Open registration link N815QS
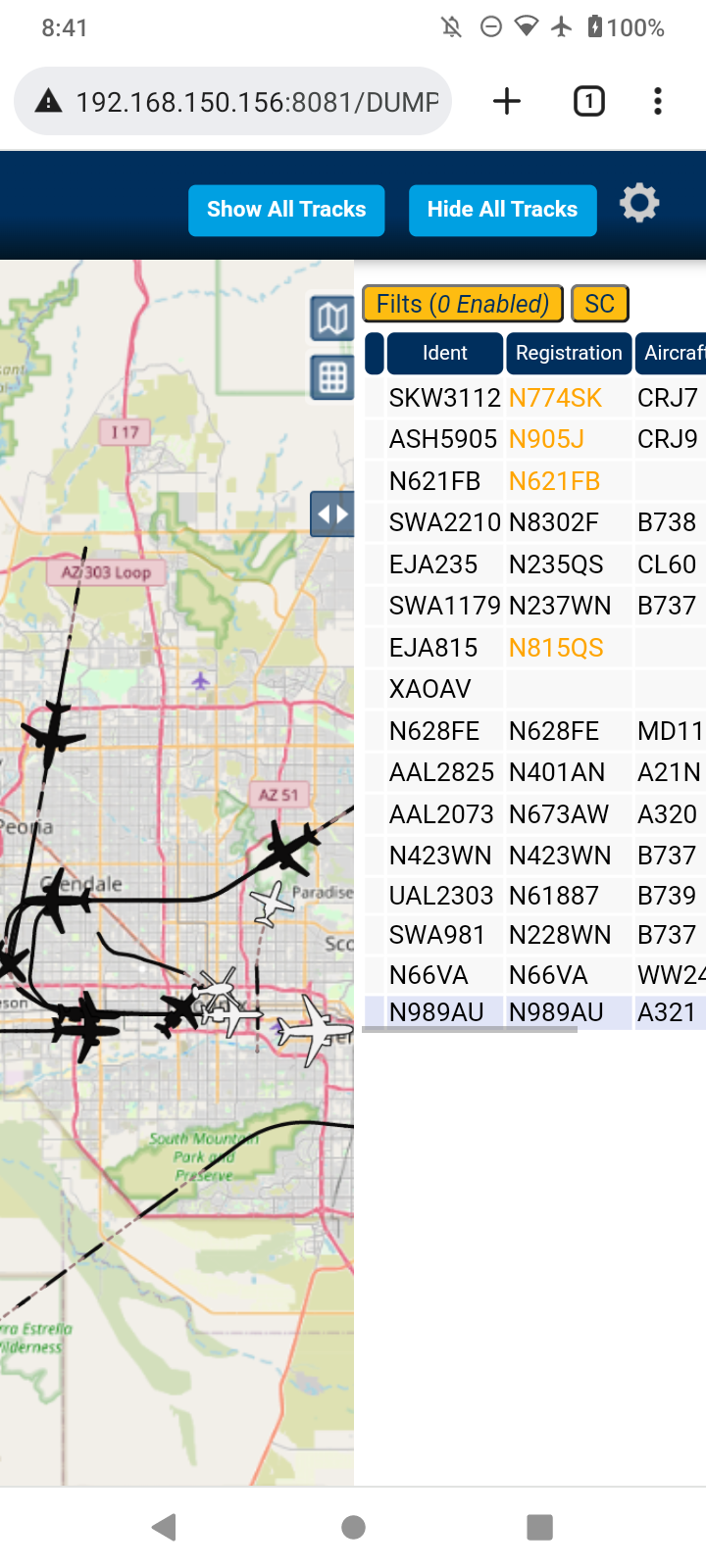 pyautogui.click(x=556, y=648)
